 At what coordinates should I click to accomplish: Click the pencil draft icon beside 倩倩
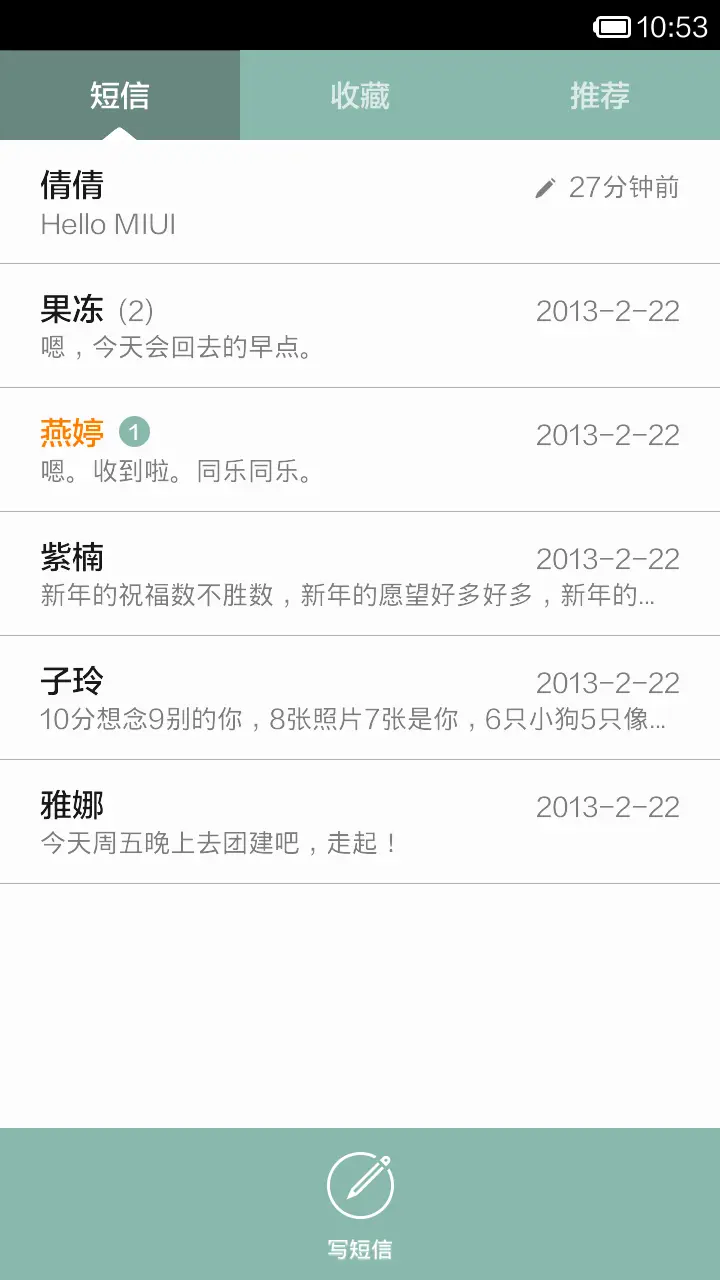point(543,186)
